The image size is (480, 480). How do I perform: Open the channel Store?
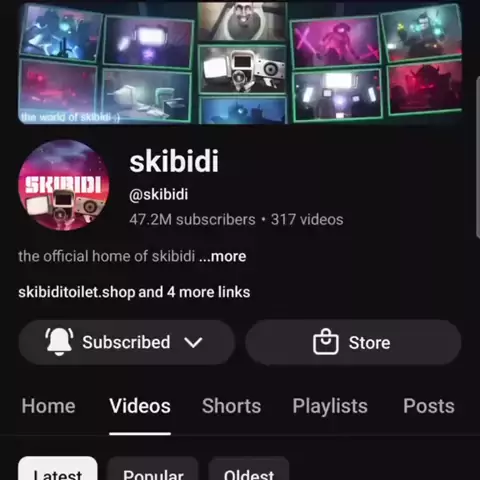click(x=354, y=342)
